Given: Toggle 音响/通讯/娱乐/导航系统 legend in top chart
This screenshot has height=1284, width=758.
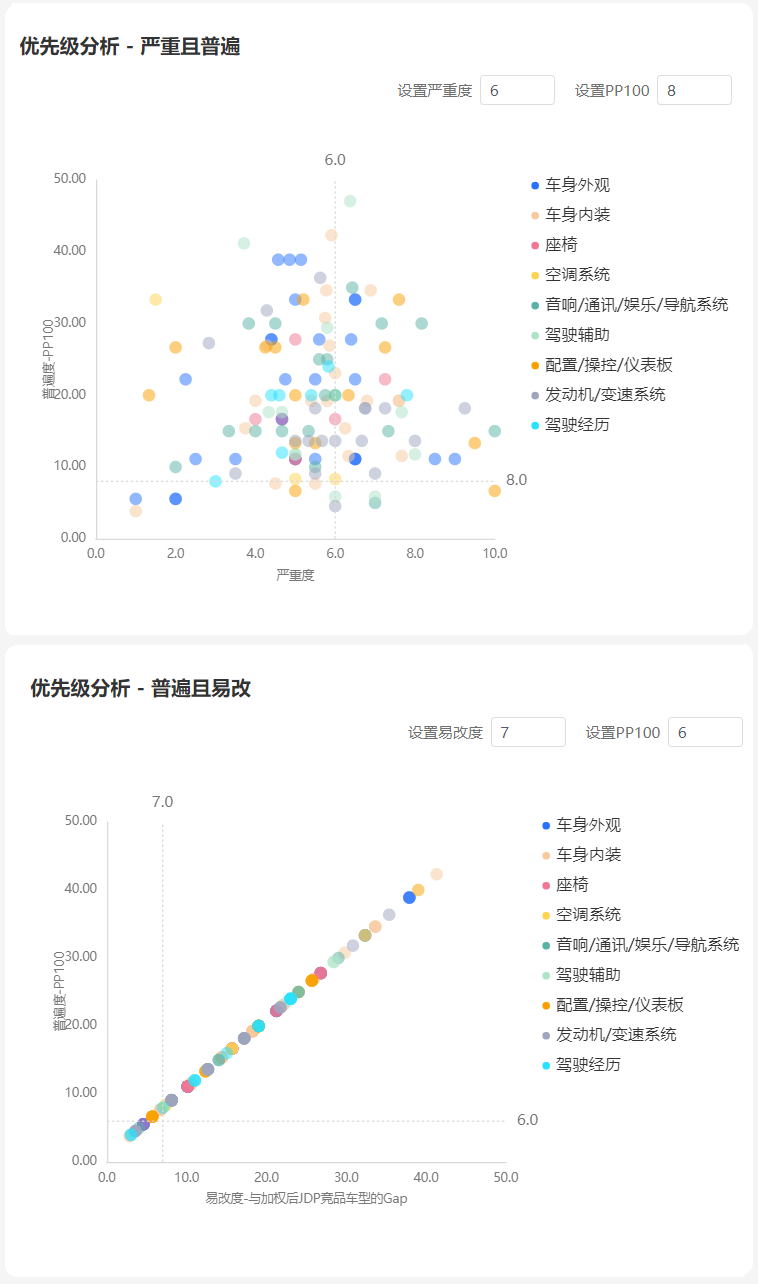Looking at the screenshot, I should (629, 305).
